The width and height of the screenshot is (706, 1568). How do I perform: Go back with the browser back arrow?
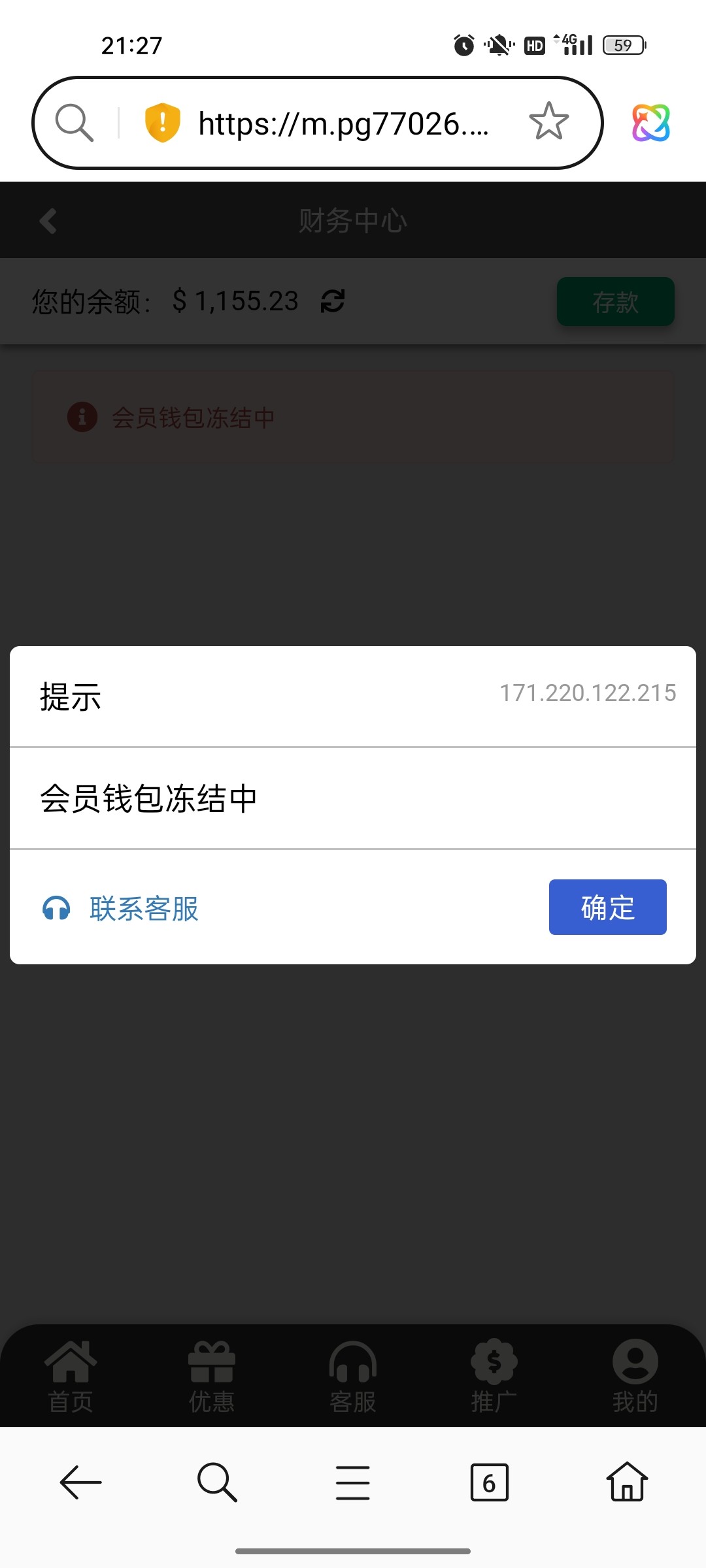[x=80, y=1482]
